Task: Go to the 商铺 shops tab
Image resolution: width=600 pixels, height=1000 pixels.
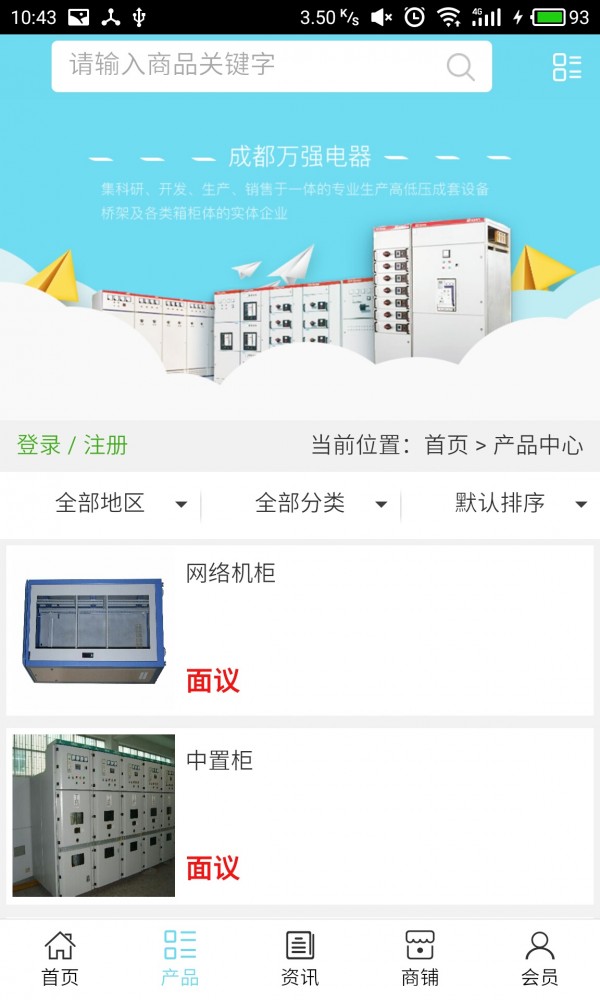Action: [420, 958]
